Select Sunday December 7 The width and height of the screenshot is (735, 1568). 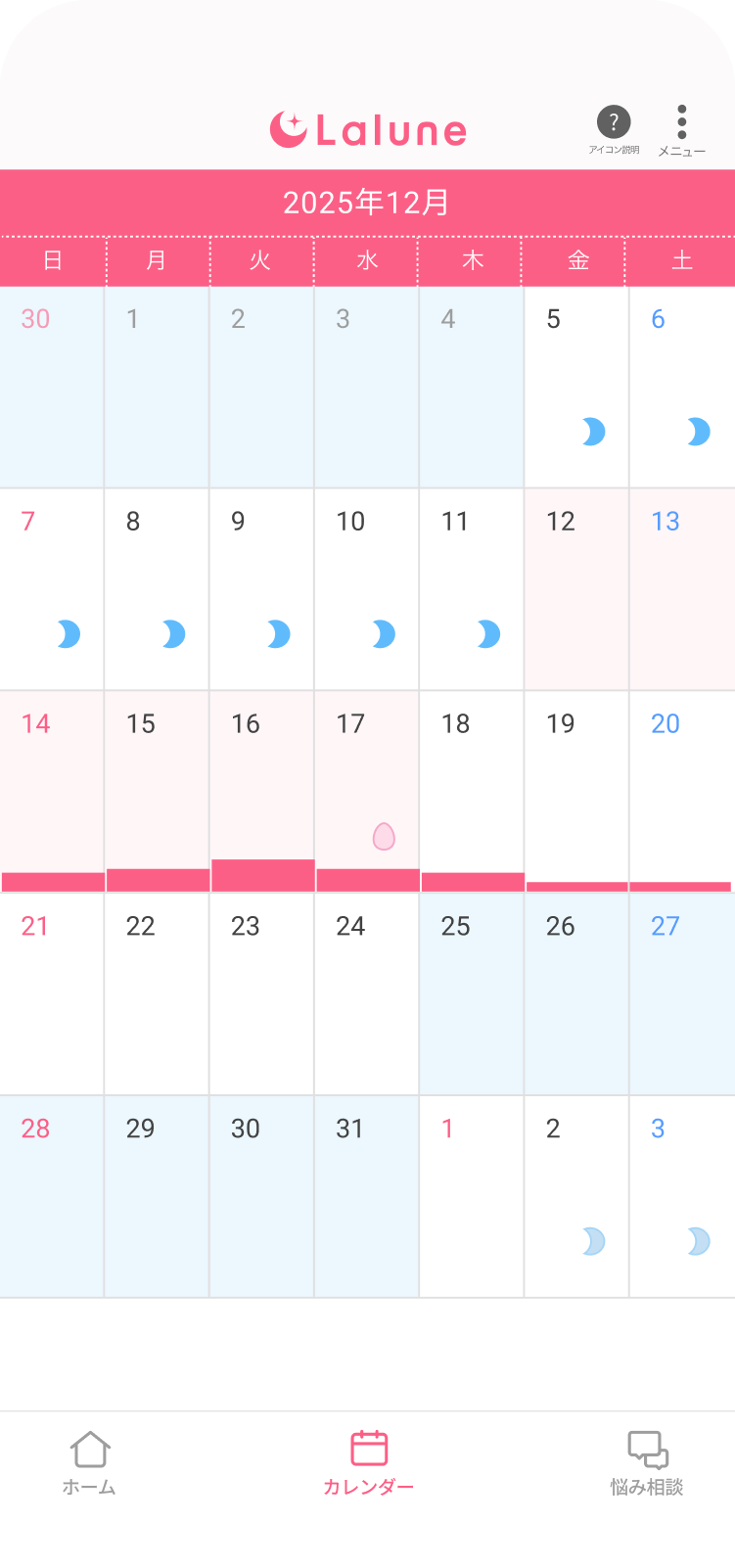(x=52, y=589)
